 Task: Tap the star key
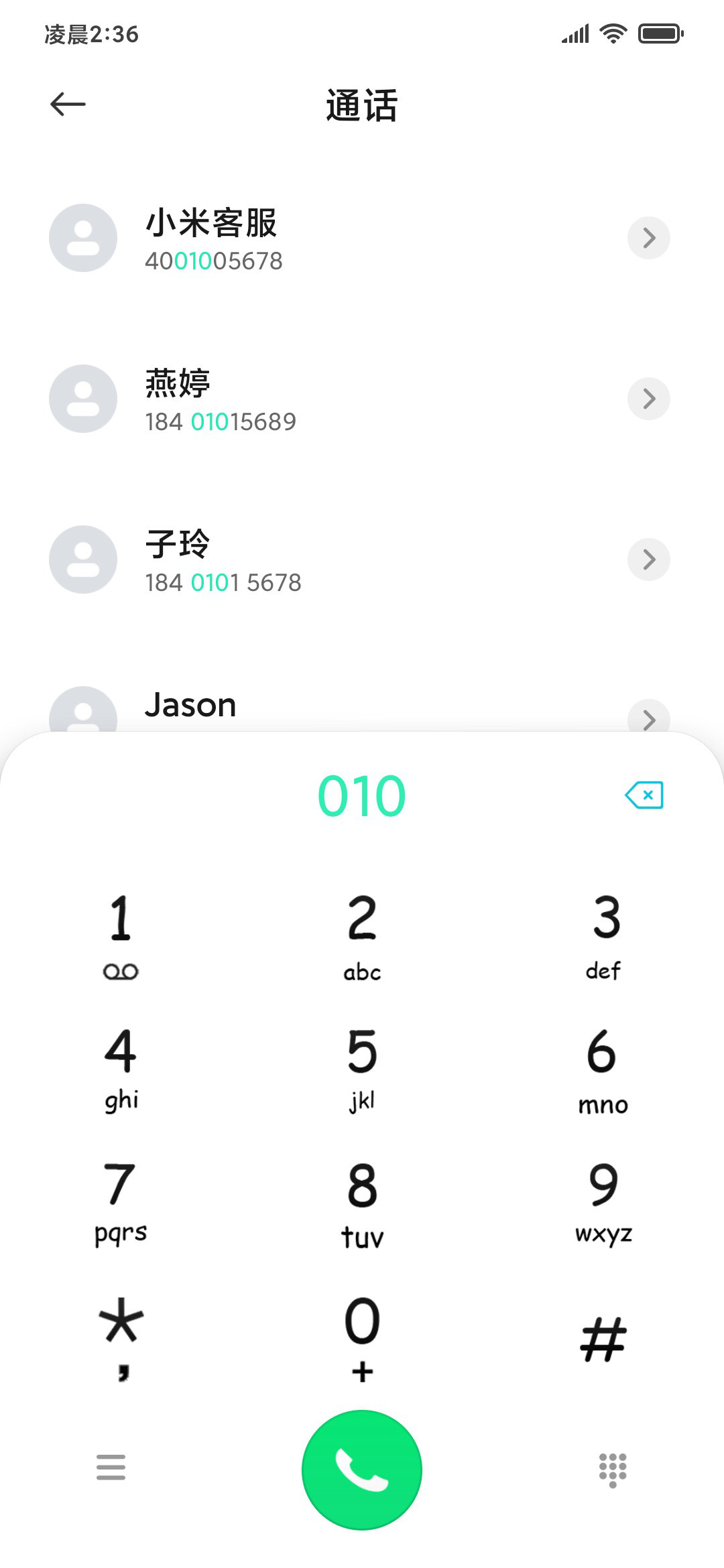(121, 1338)
